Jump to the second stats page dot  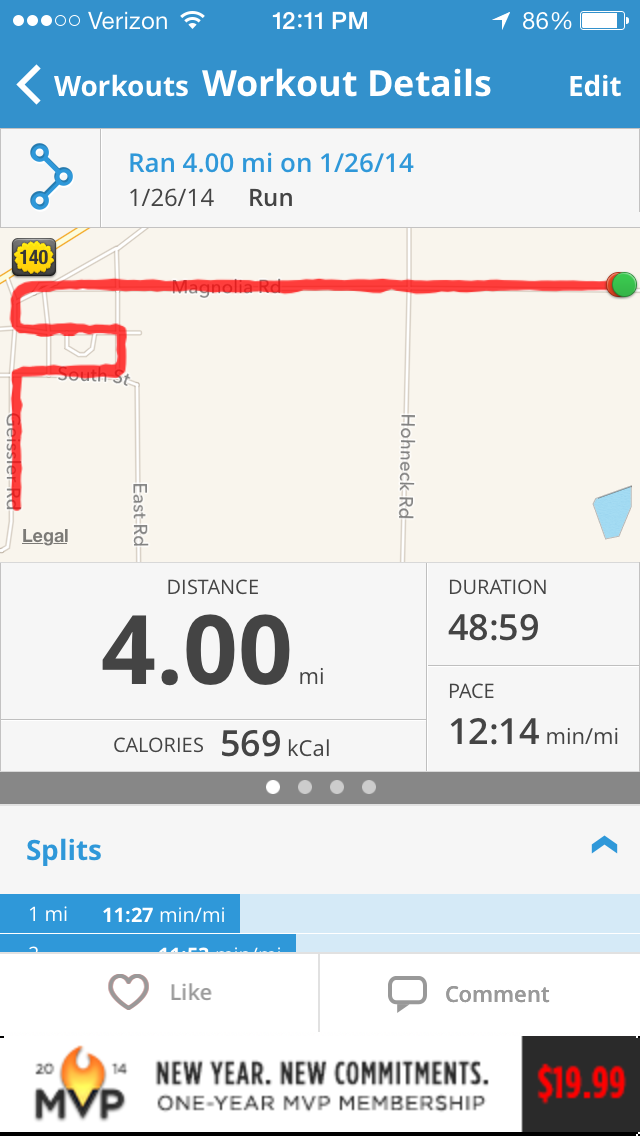click(304, 787)
